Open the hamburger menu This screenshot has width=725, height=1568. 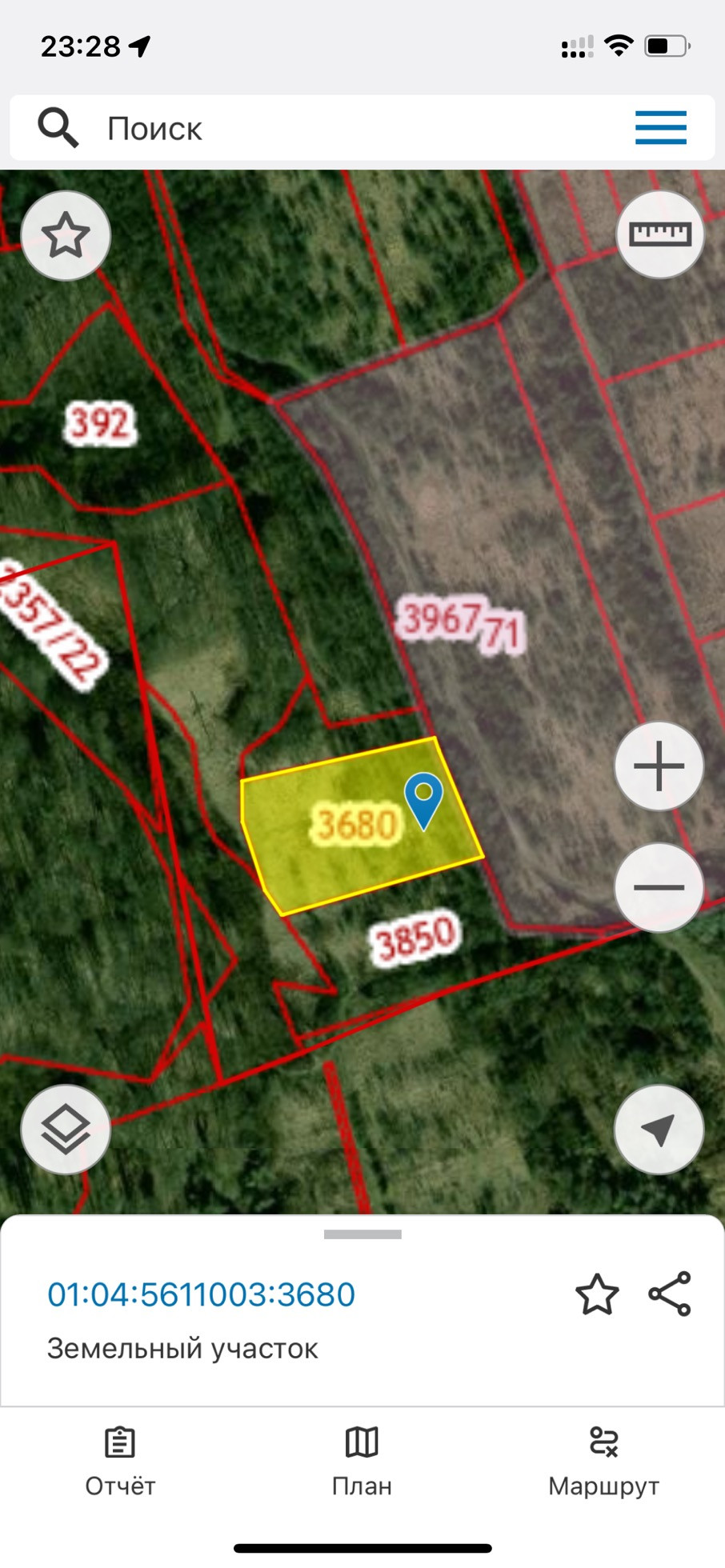tap(660, 128)
